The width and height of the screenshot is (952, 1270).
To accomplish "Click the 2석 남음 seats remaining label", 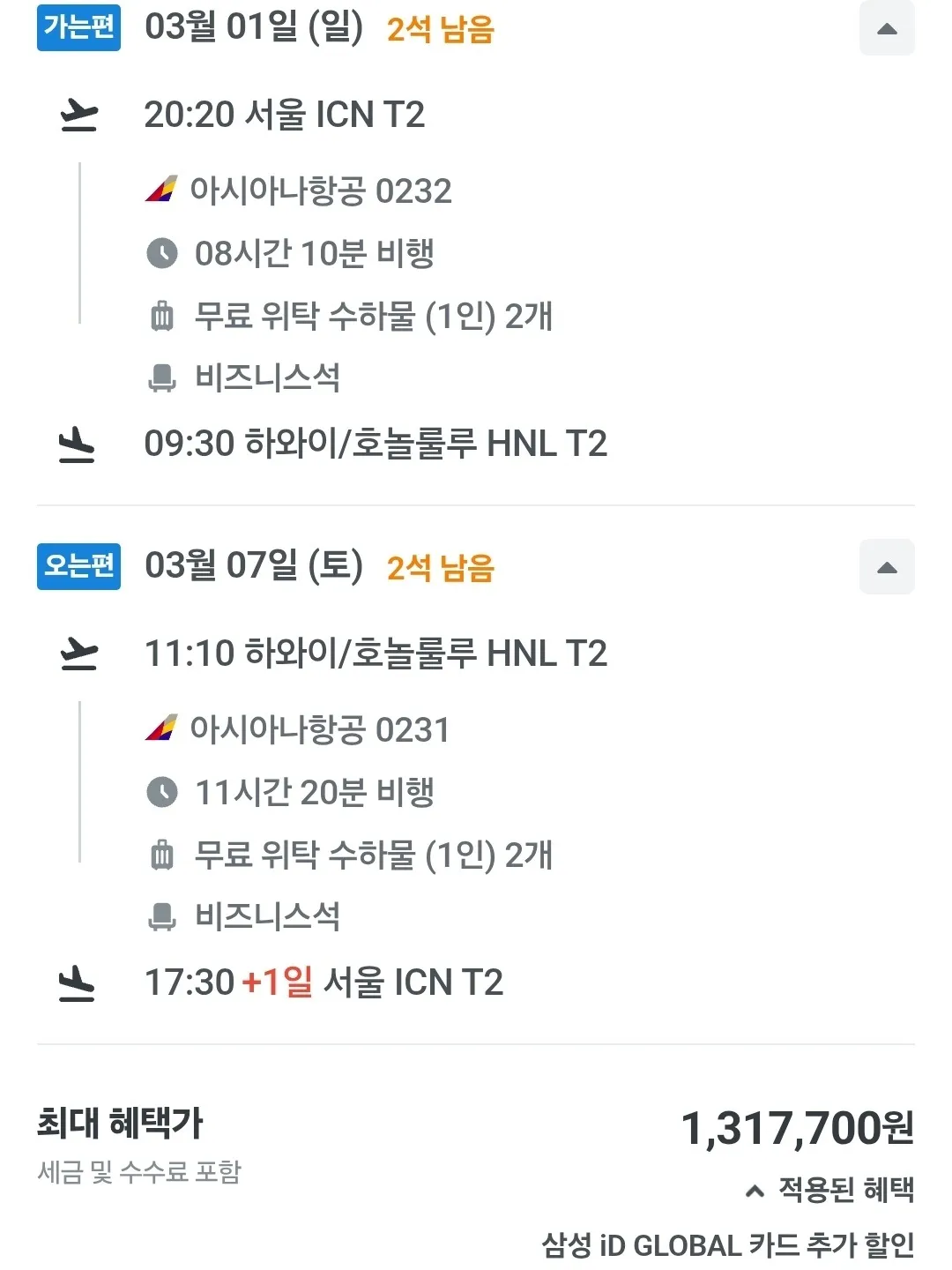I will point(437,30).
